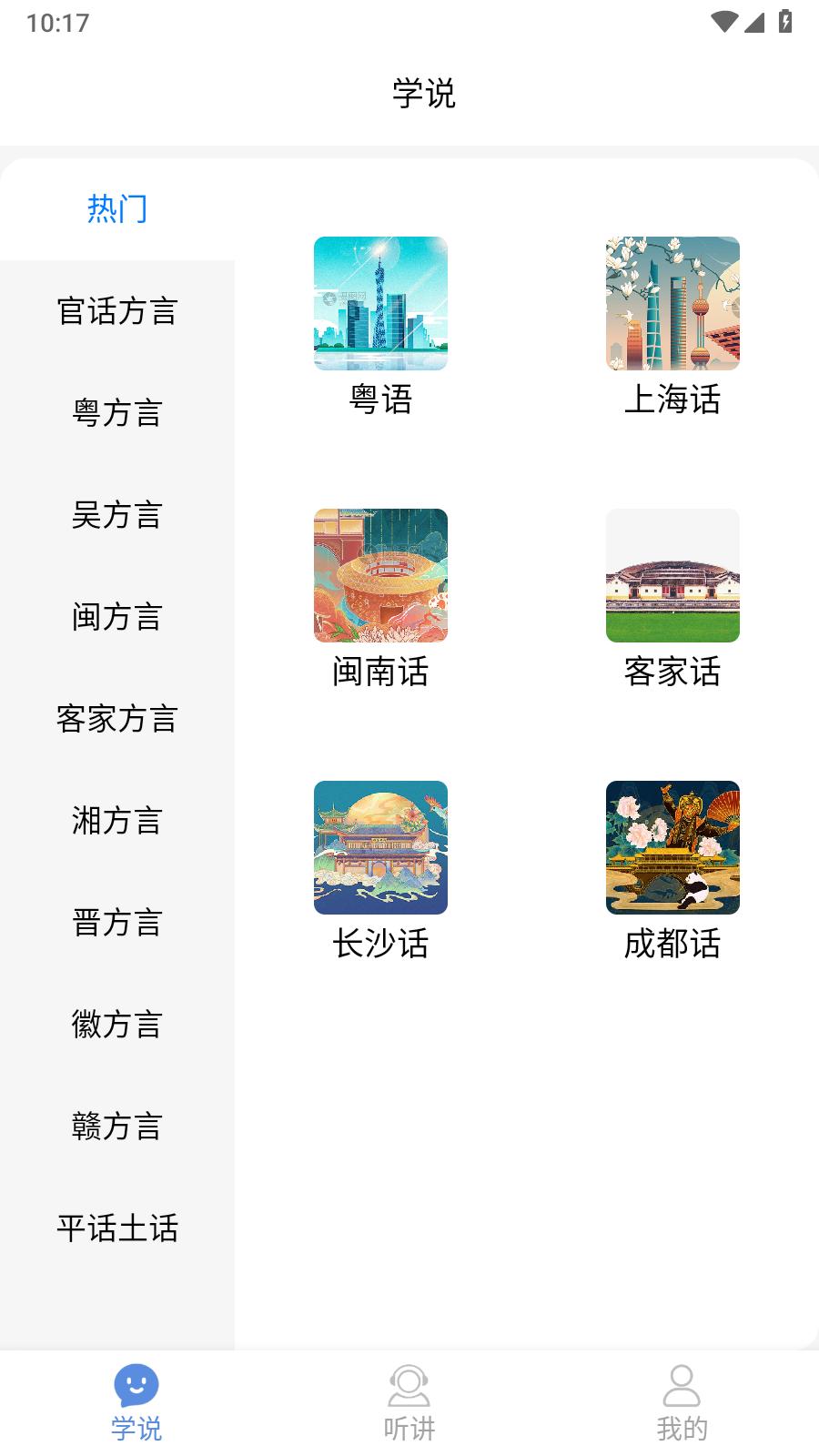Open the 上海话 skyline thumbnail
The width and height of the screenshot is (819, 1456).
[x=672, y=302]
